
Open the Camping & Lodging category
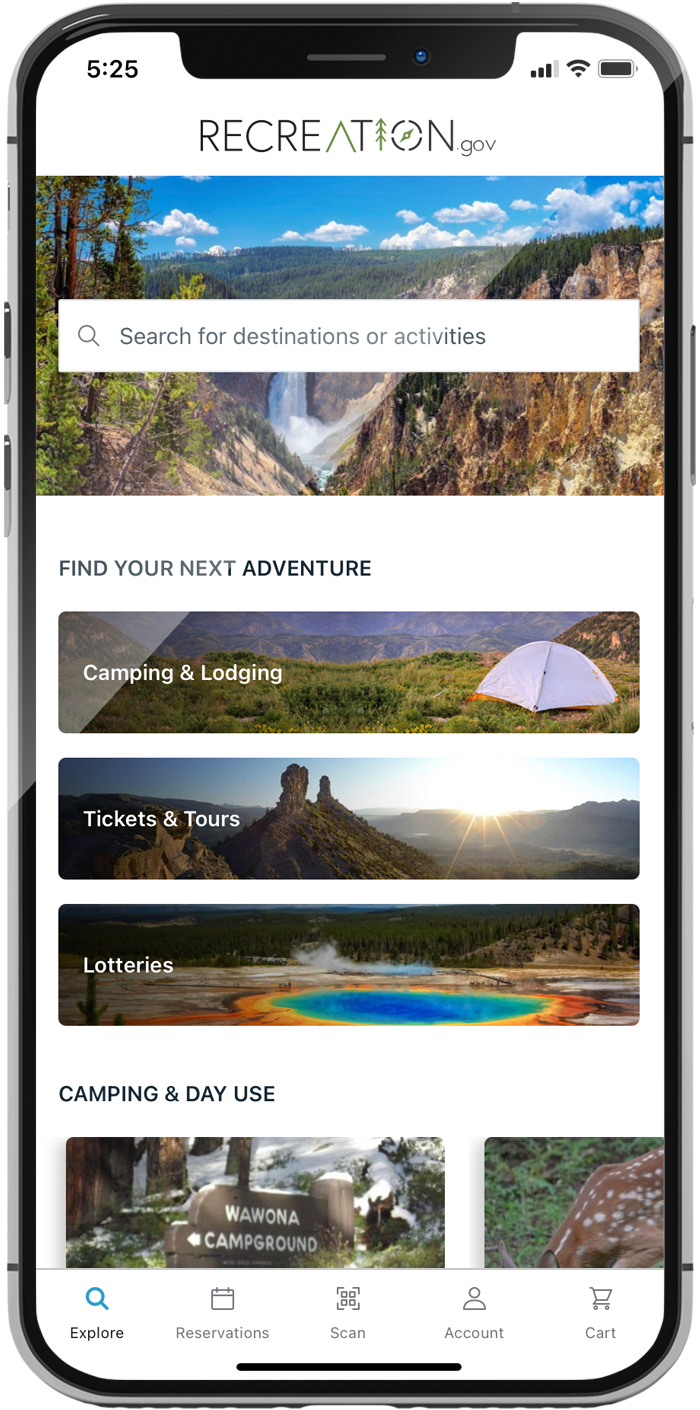pos(348,672)
